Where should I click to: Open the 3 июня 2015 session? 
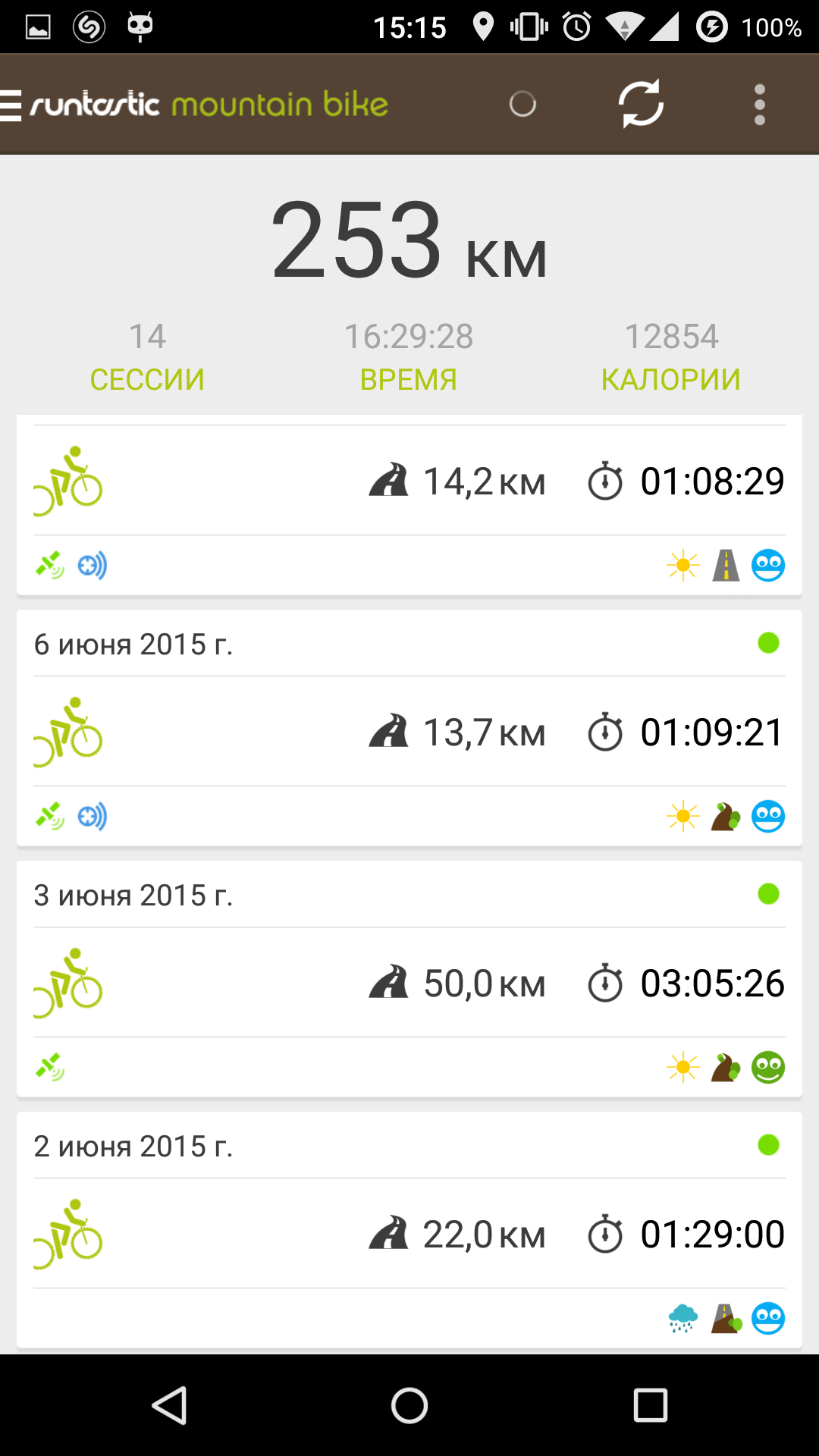409,979
